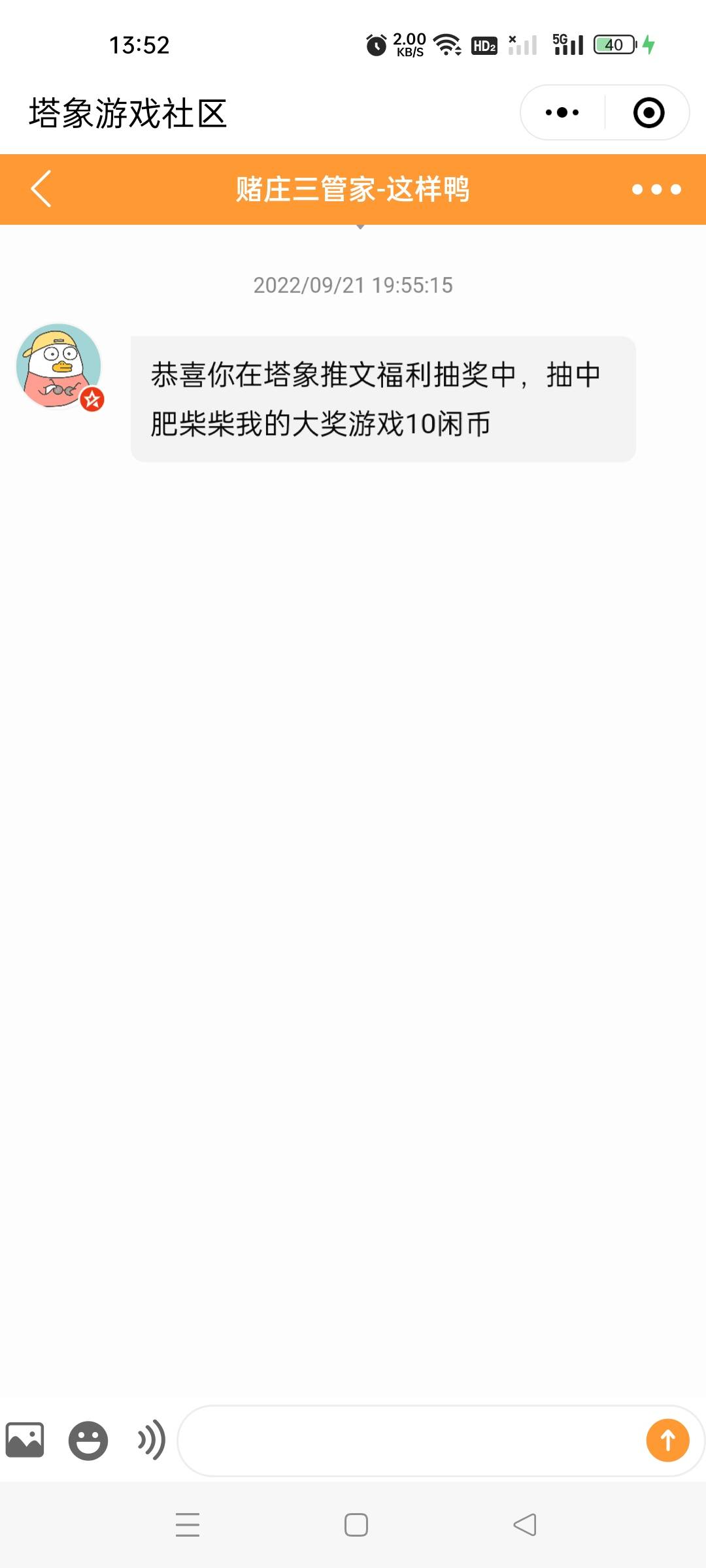Image resolution: width=706 pixels, height=1568 pixels.
Task: Open 这样鸭's duck avatar profile
Action: 59,366
